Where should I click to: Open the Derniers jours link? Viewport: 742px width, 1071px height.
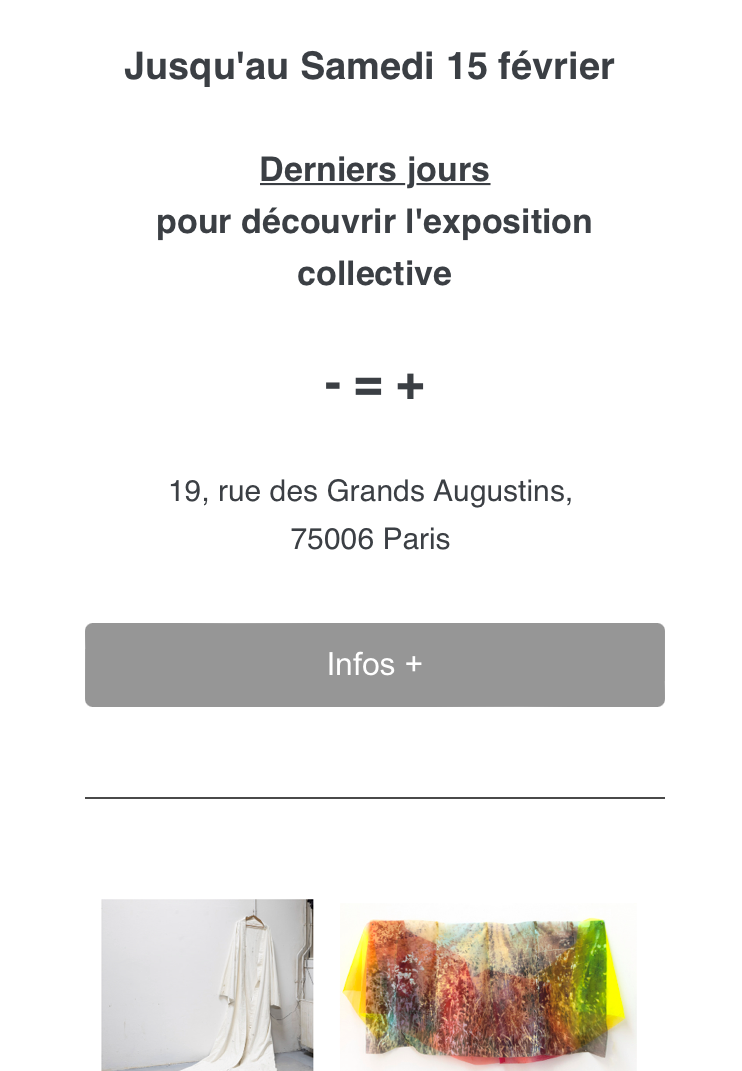pos(374,170)
